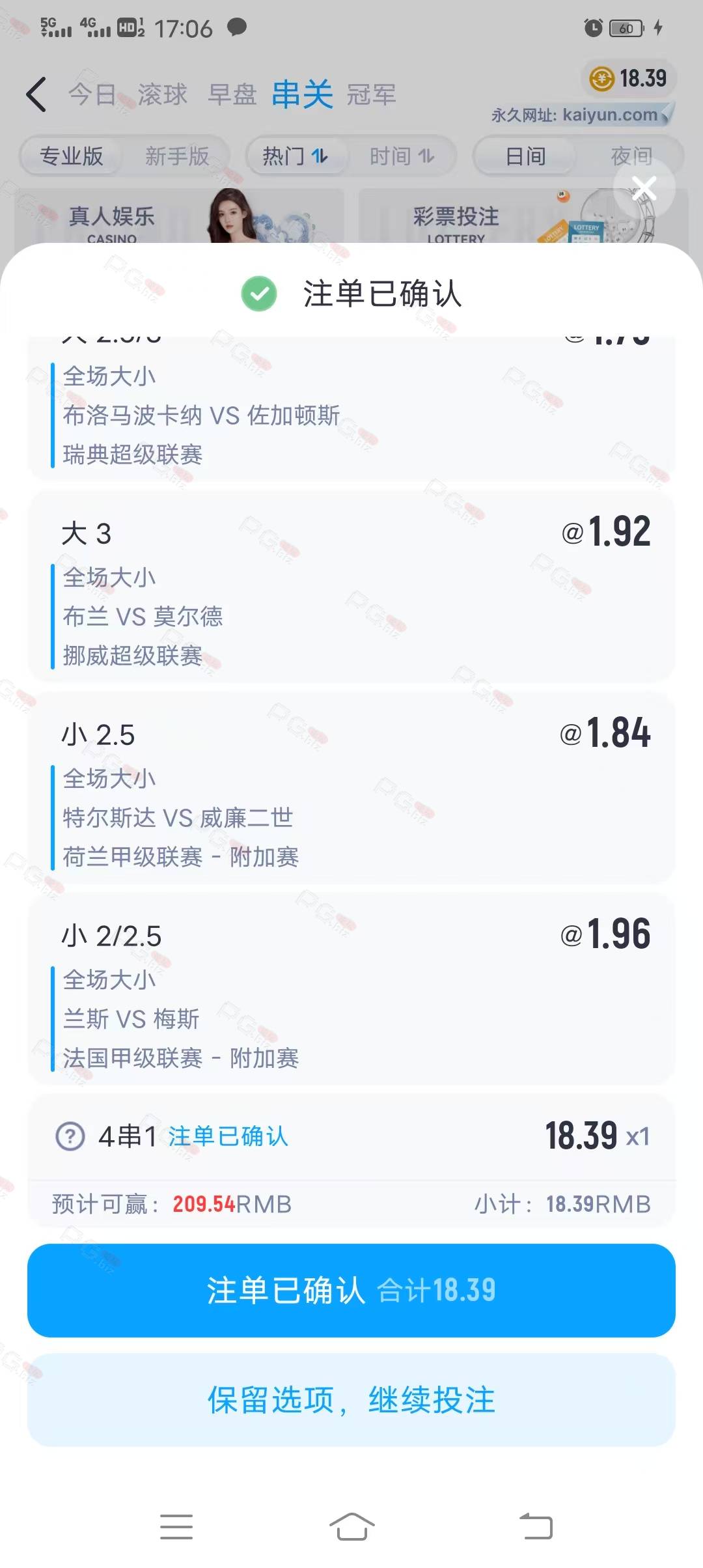Go back with the top-left arrow
The image size is (703, 1568).
pyautogui.click(x=36, y=94)
